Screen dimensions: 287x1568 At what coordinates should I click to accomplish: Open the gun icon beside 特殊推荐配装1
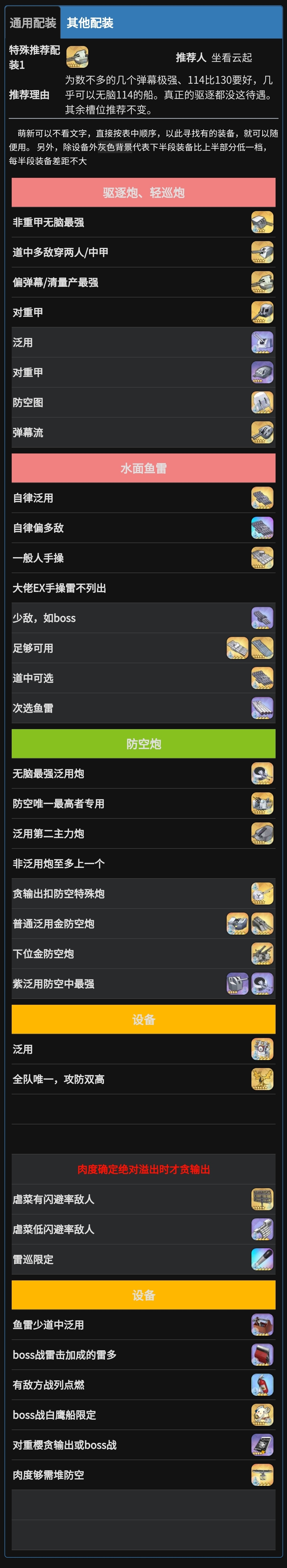tap(77, 57)
